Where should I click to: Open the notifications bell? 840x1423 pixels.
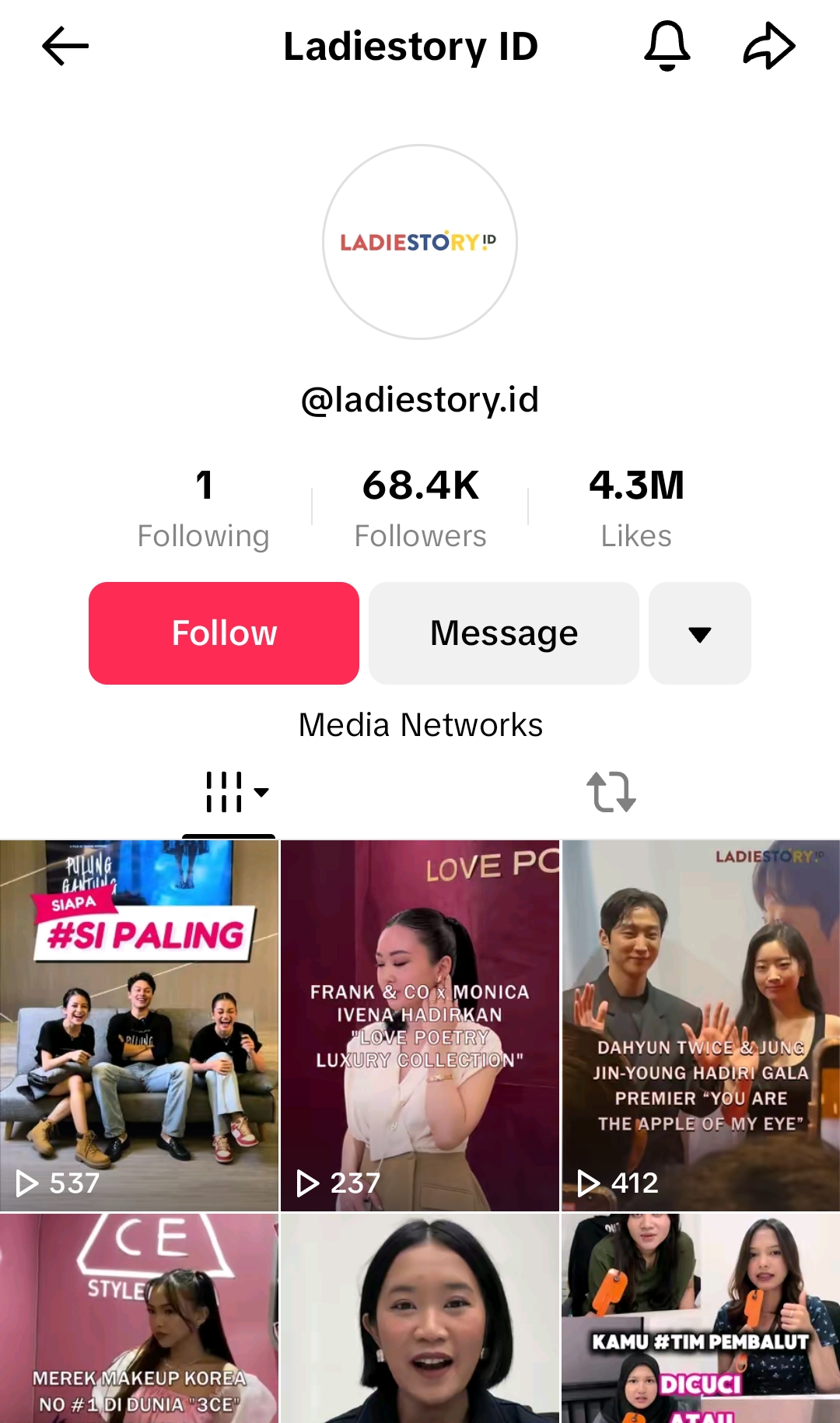pos(667,47)
